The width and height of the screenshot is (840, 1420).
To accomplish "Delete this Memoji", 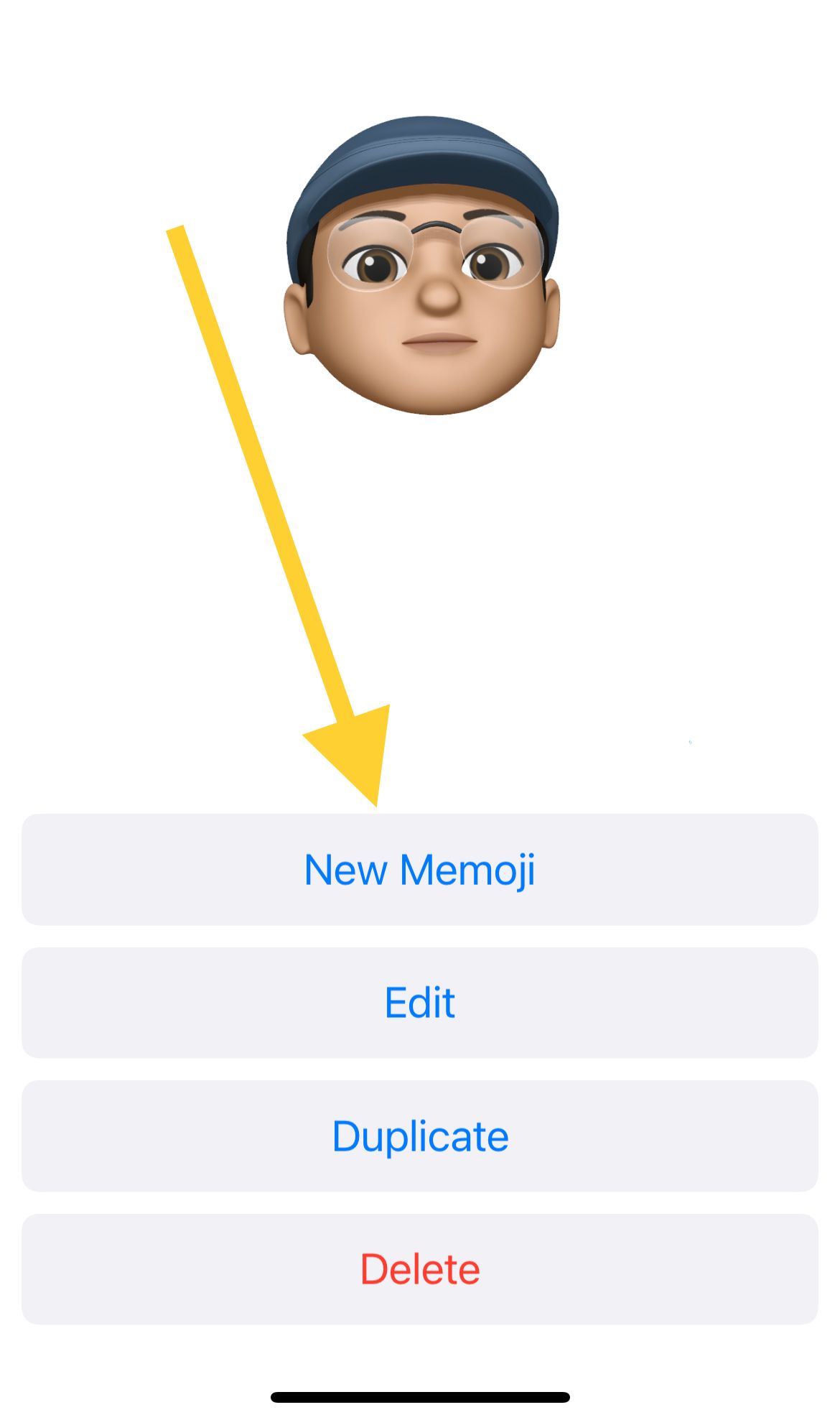I will 420,1269.
